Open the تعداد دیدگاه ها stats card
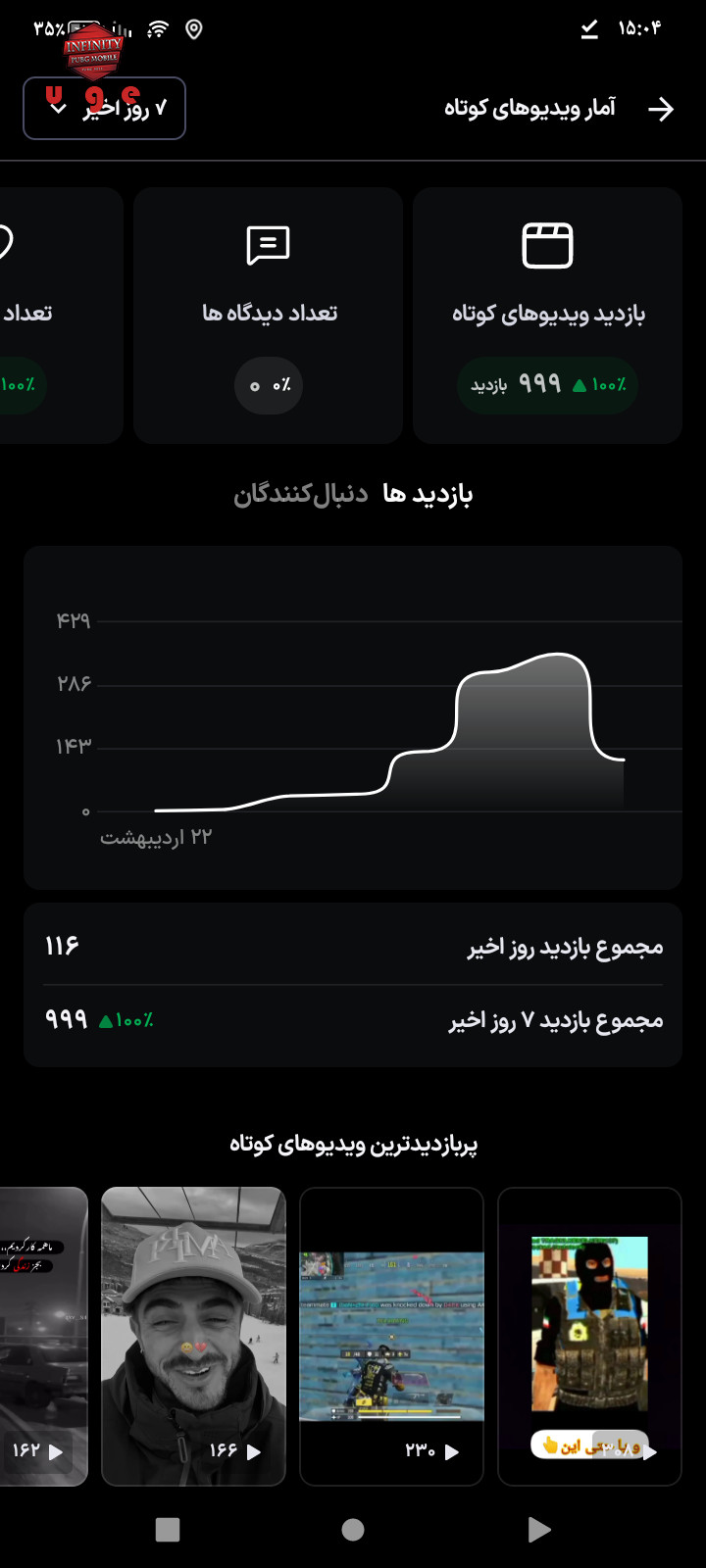Viewport: 706px width, 1568px height. pyautogui.click(x=268, y=316)
